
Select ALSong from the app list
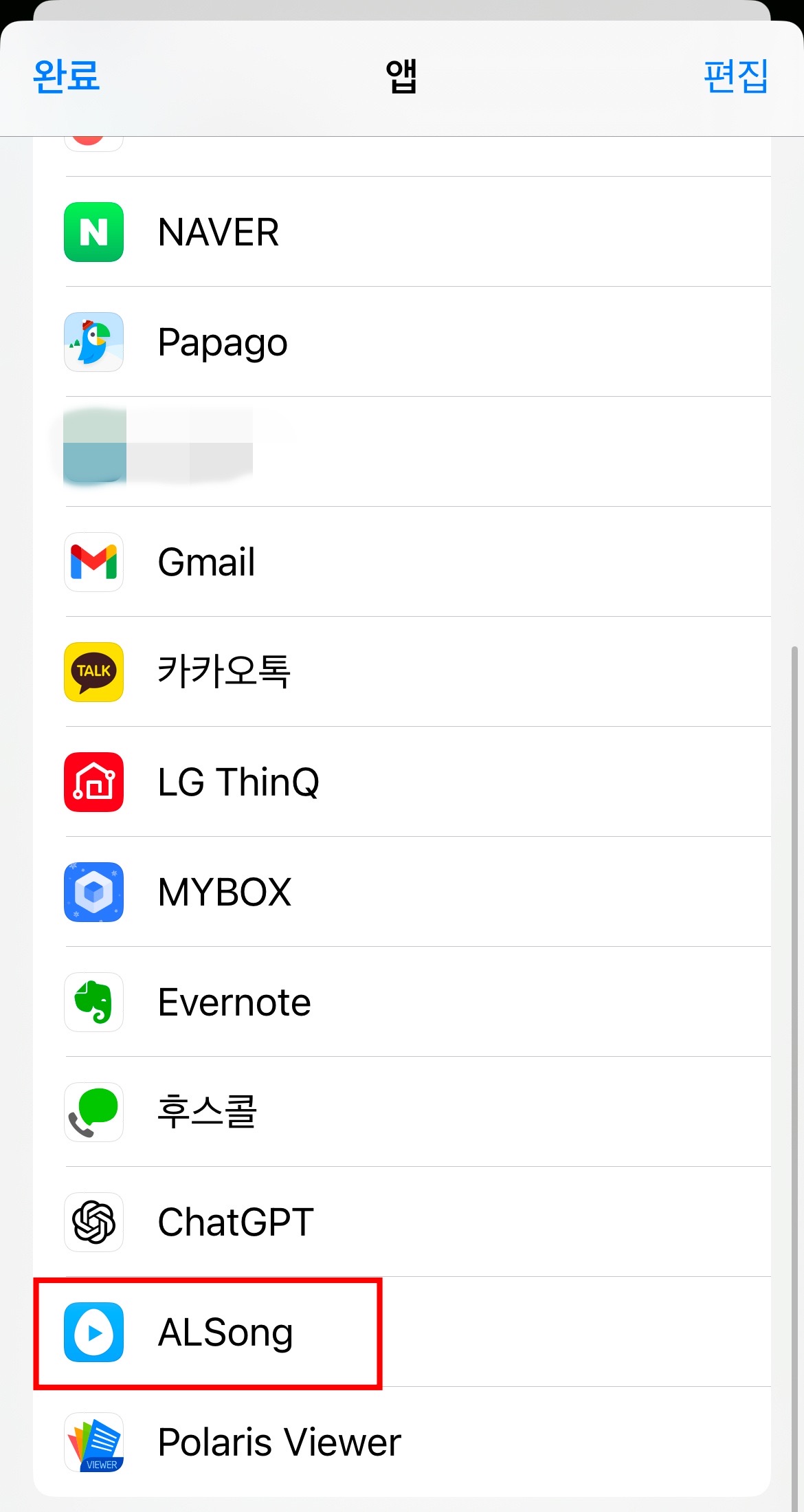[x=225, y=1332]
